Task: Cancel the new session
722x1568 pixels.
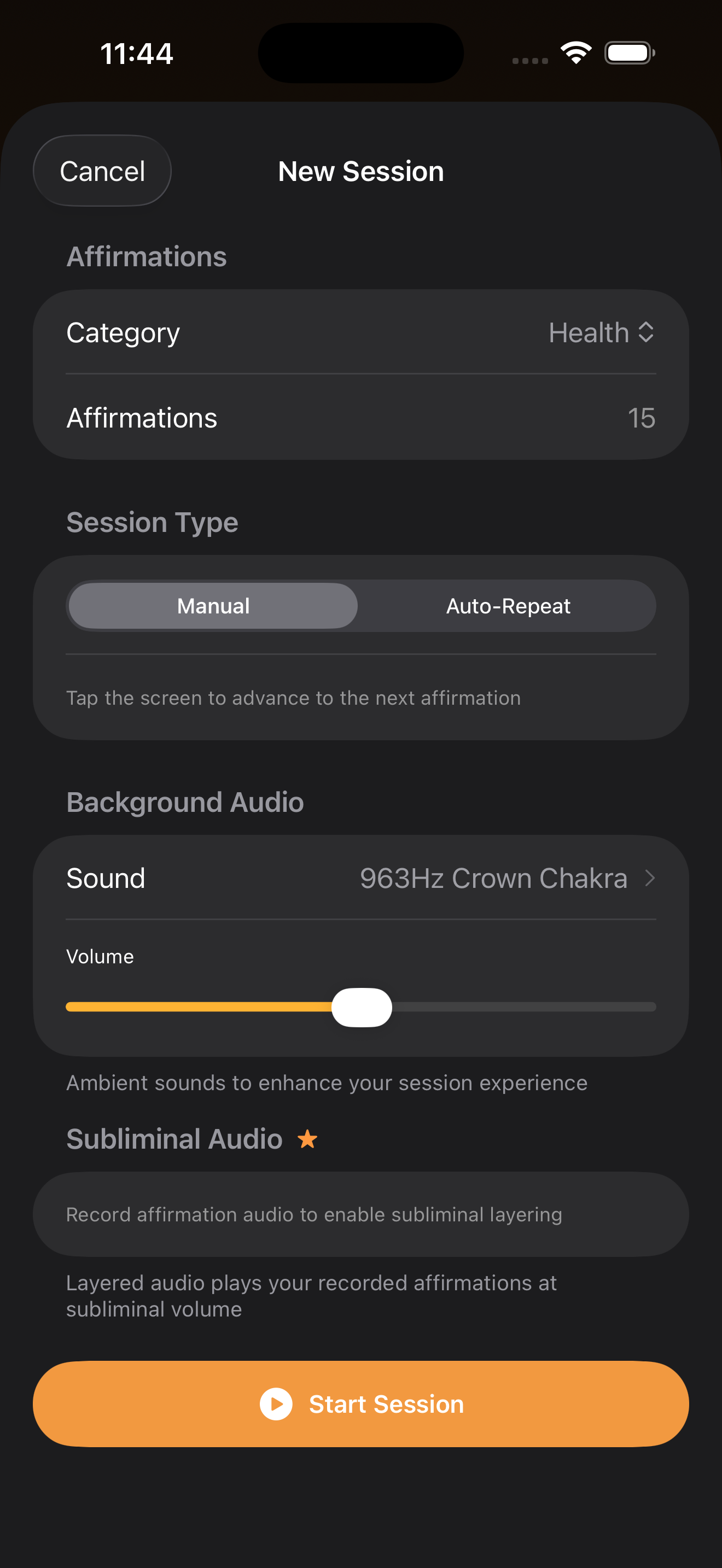Action: (102, 171)
